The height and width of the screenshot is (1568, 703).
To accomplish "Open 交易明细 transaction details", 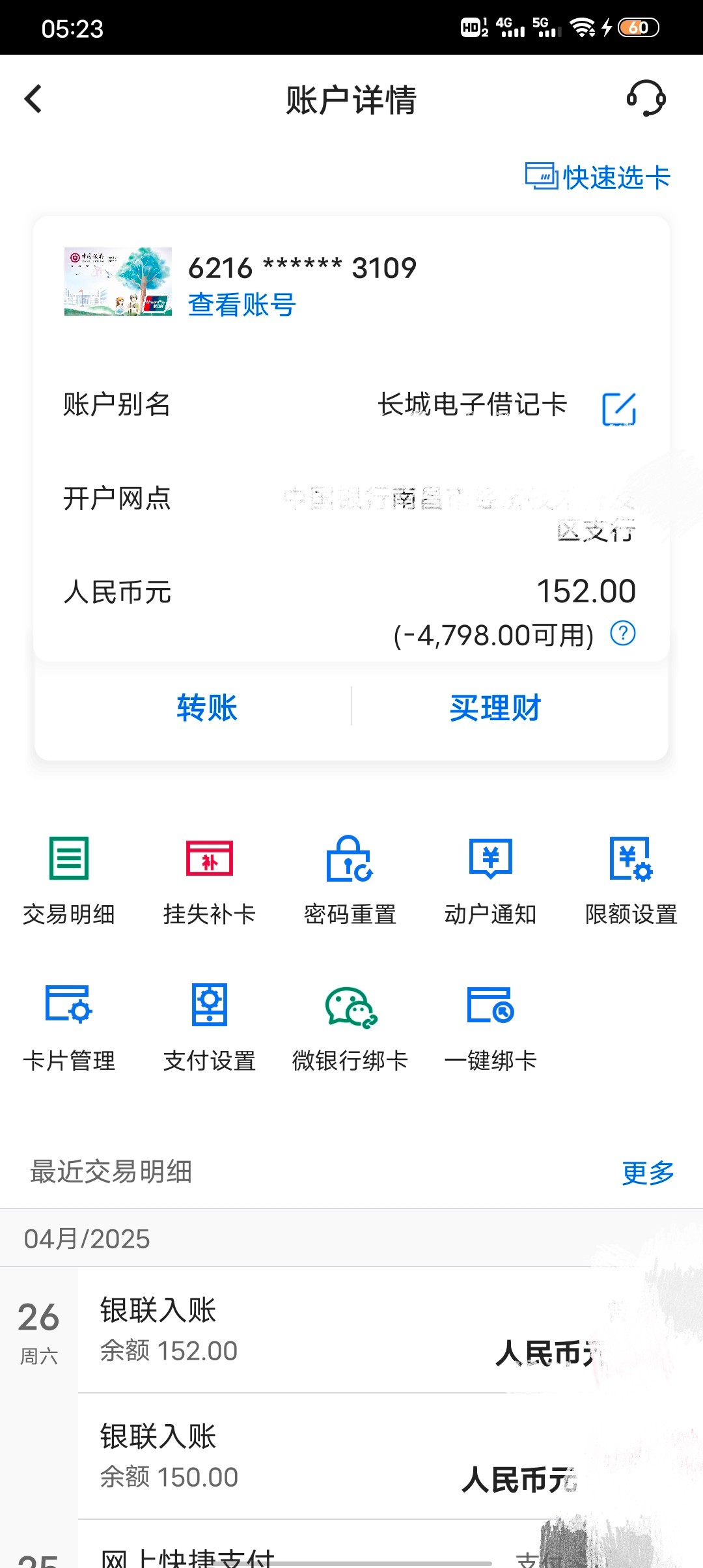I will tap(69, 880).
